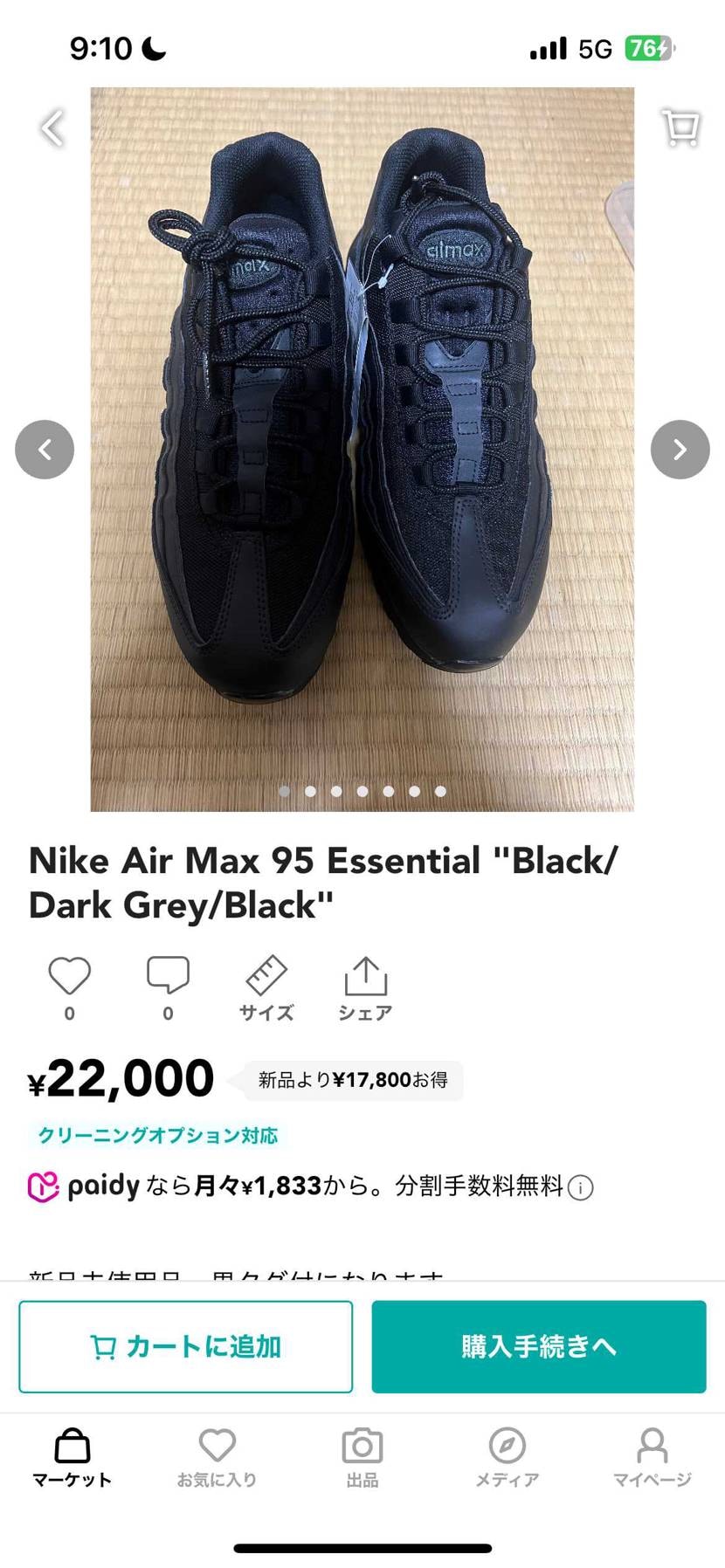Show the previous product photo with left chevron

pos(45,449)
